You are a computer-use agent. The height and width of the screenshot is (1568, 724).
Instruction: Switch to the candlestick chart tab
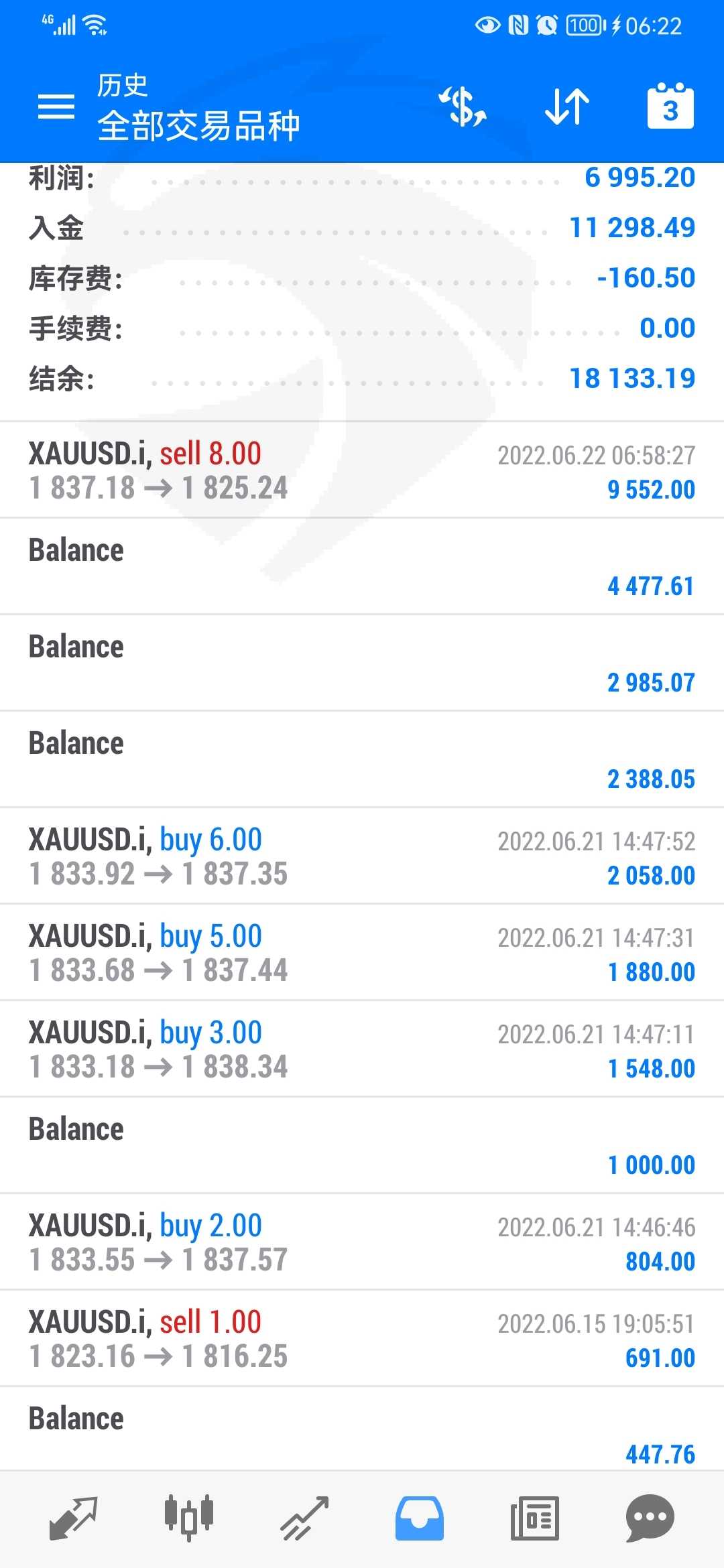[189, 1518]
